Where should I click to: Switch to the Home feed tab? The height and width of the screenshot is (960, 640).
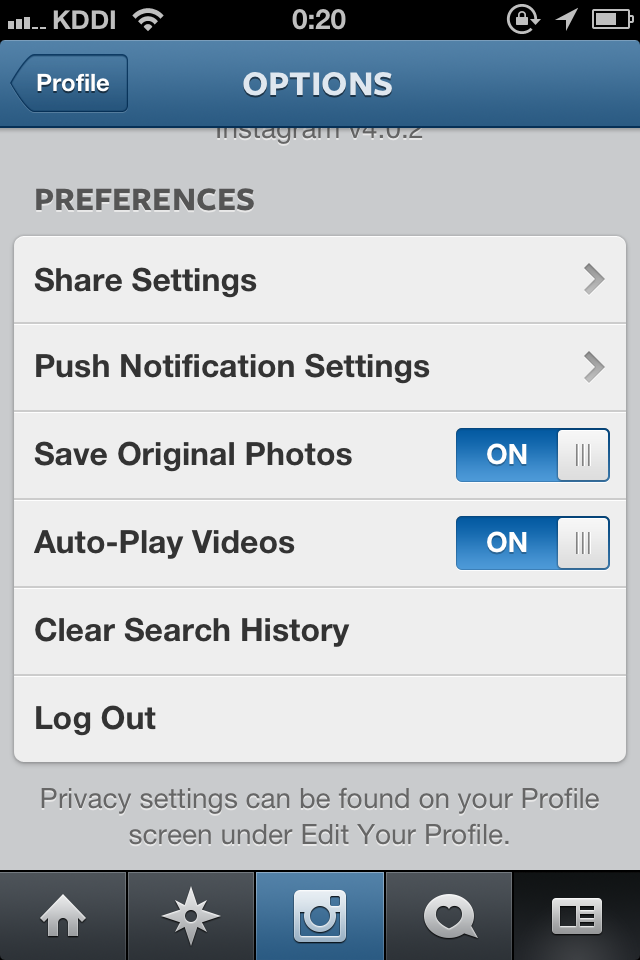(63, 916)
